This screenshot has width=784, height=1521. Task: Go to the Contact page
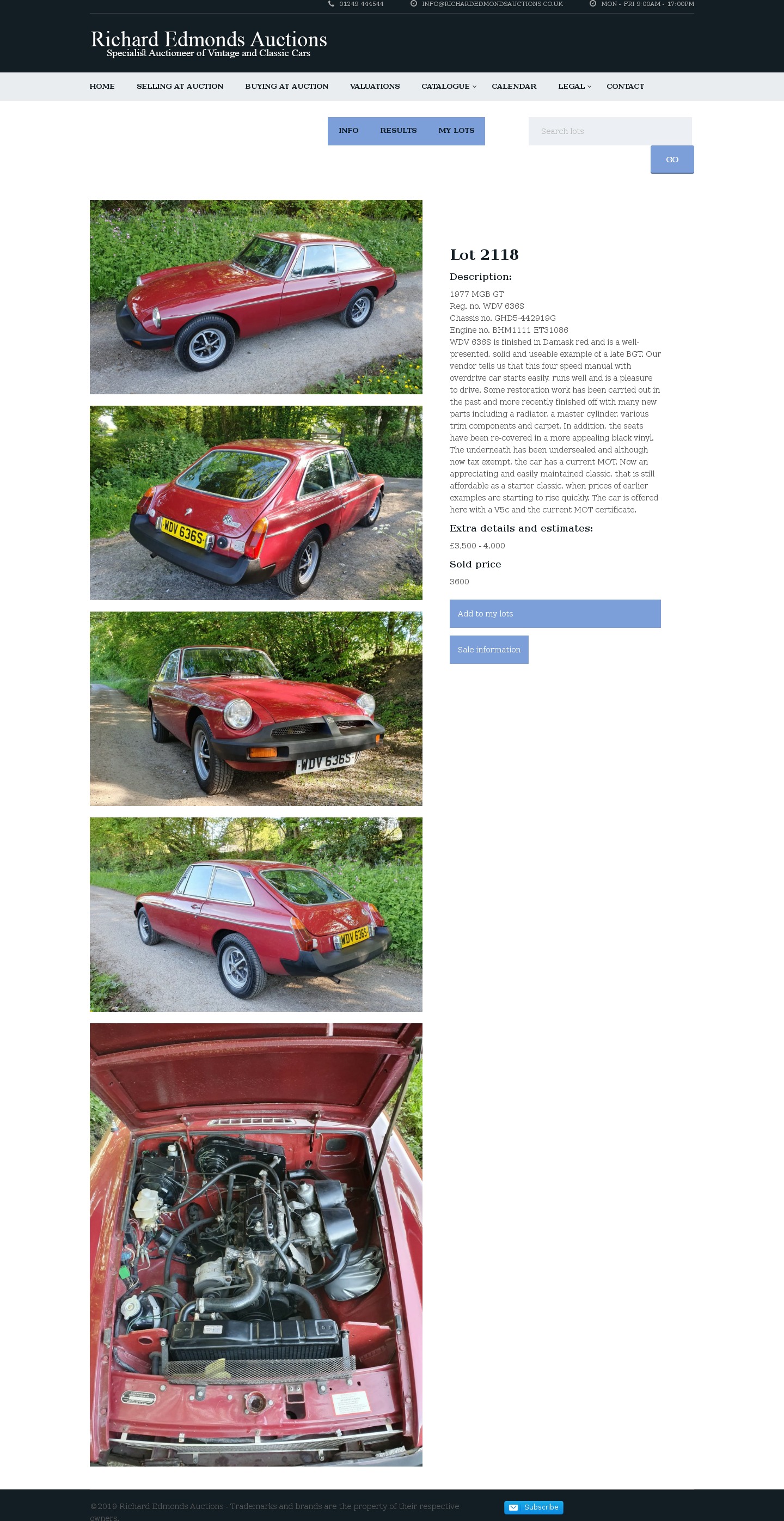pyautogui.click(x=624, y=86)
